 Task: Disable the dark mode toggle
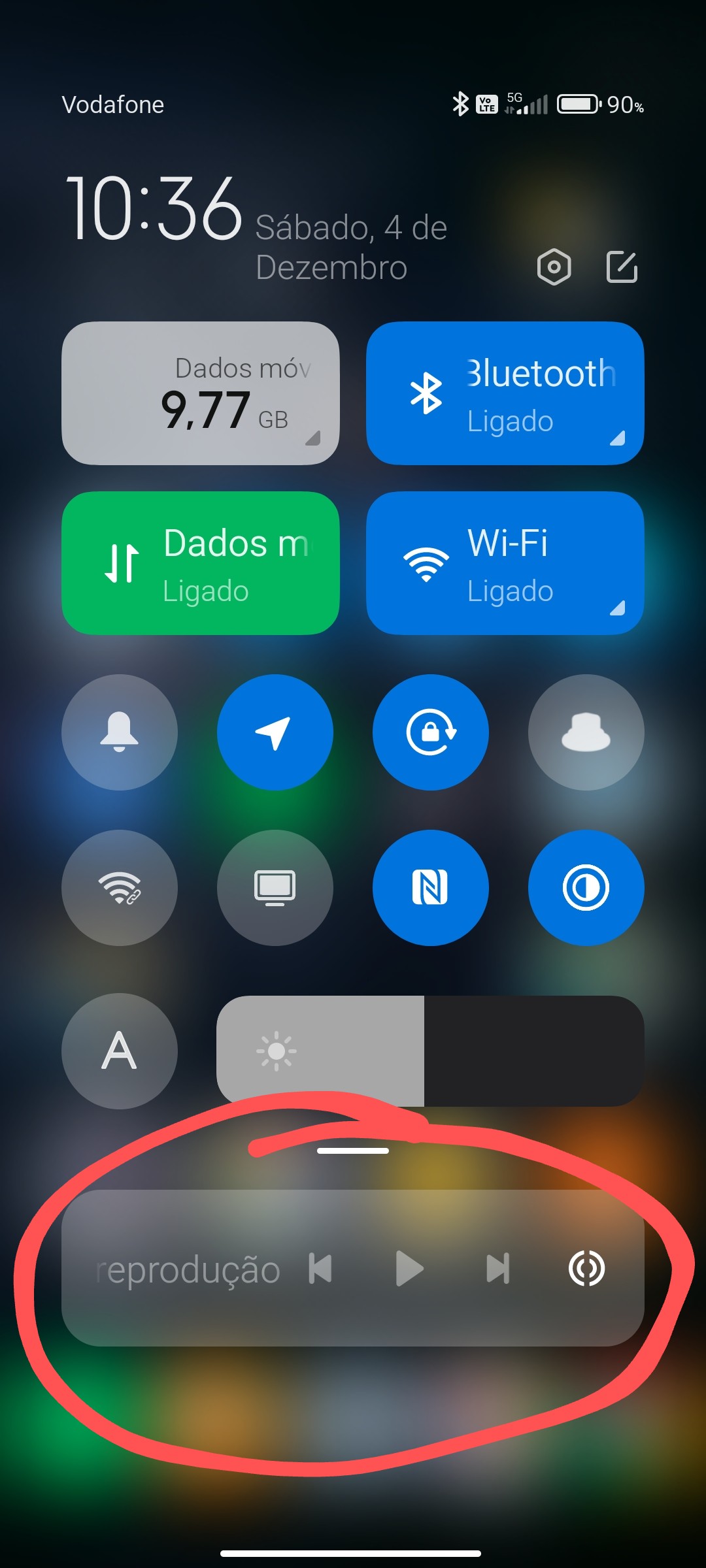click(x=586, y=888)
